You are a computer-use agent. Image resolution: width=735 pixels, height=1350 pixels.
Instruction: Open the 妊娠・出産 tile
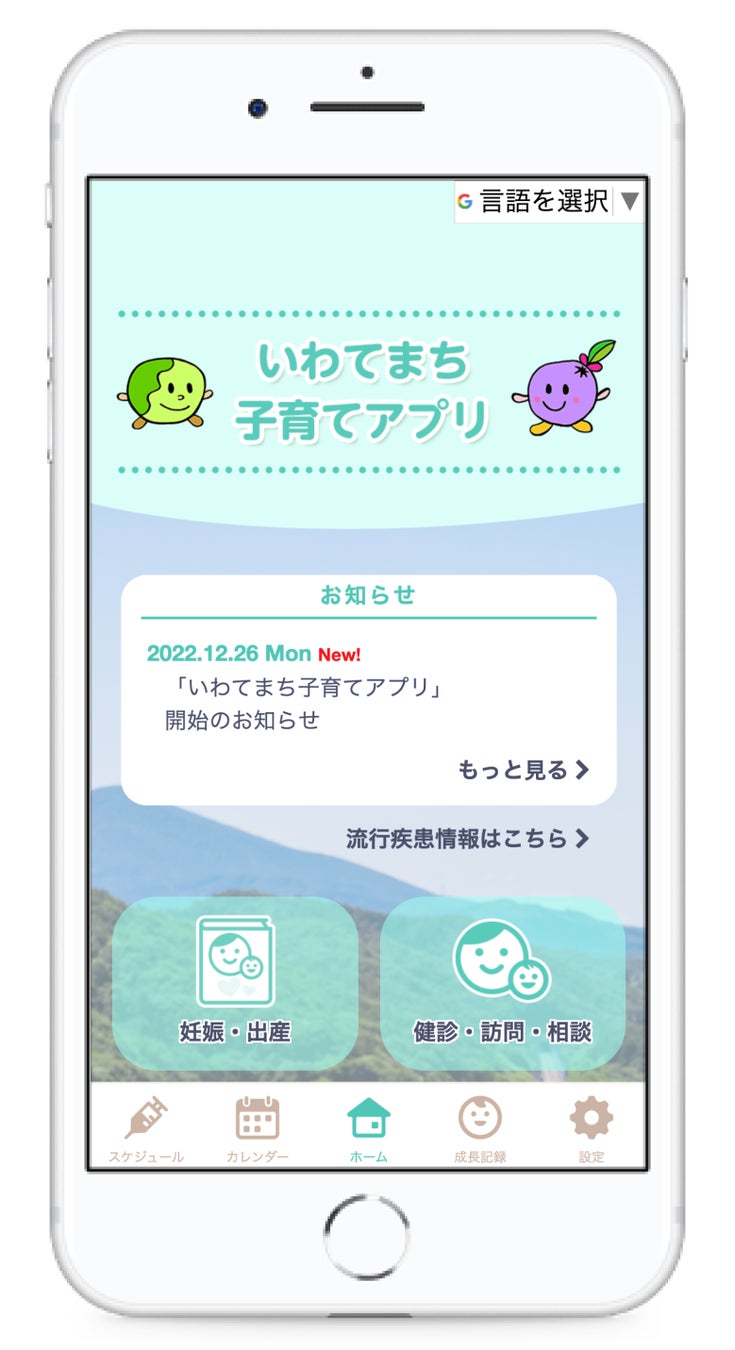[x=235, y=983]
